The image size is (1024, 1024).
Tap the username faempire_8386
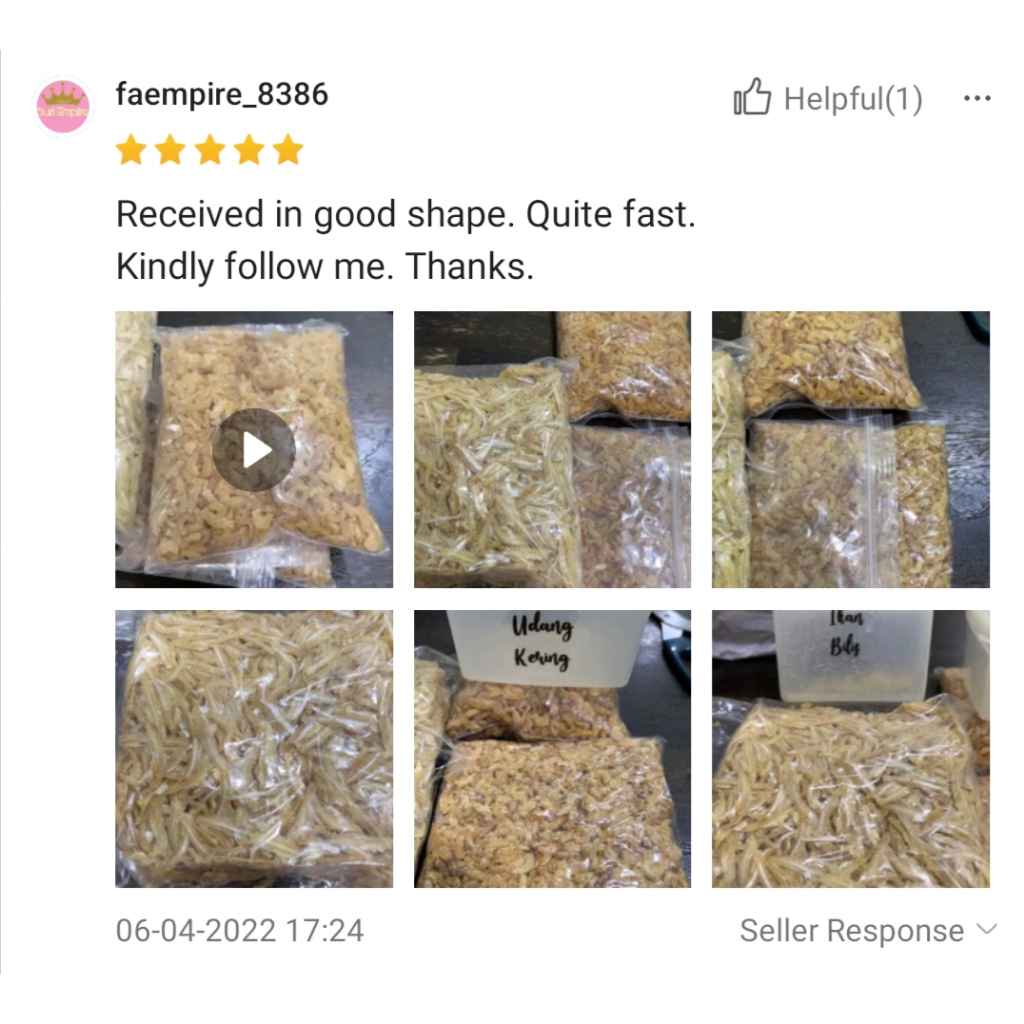[x=222, y=95]
